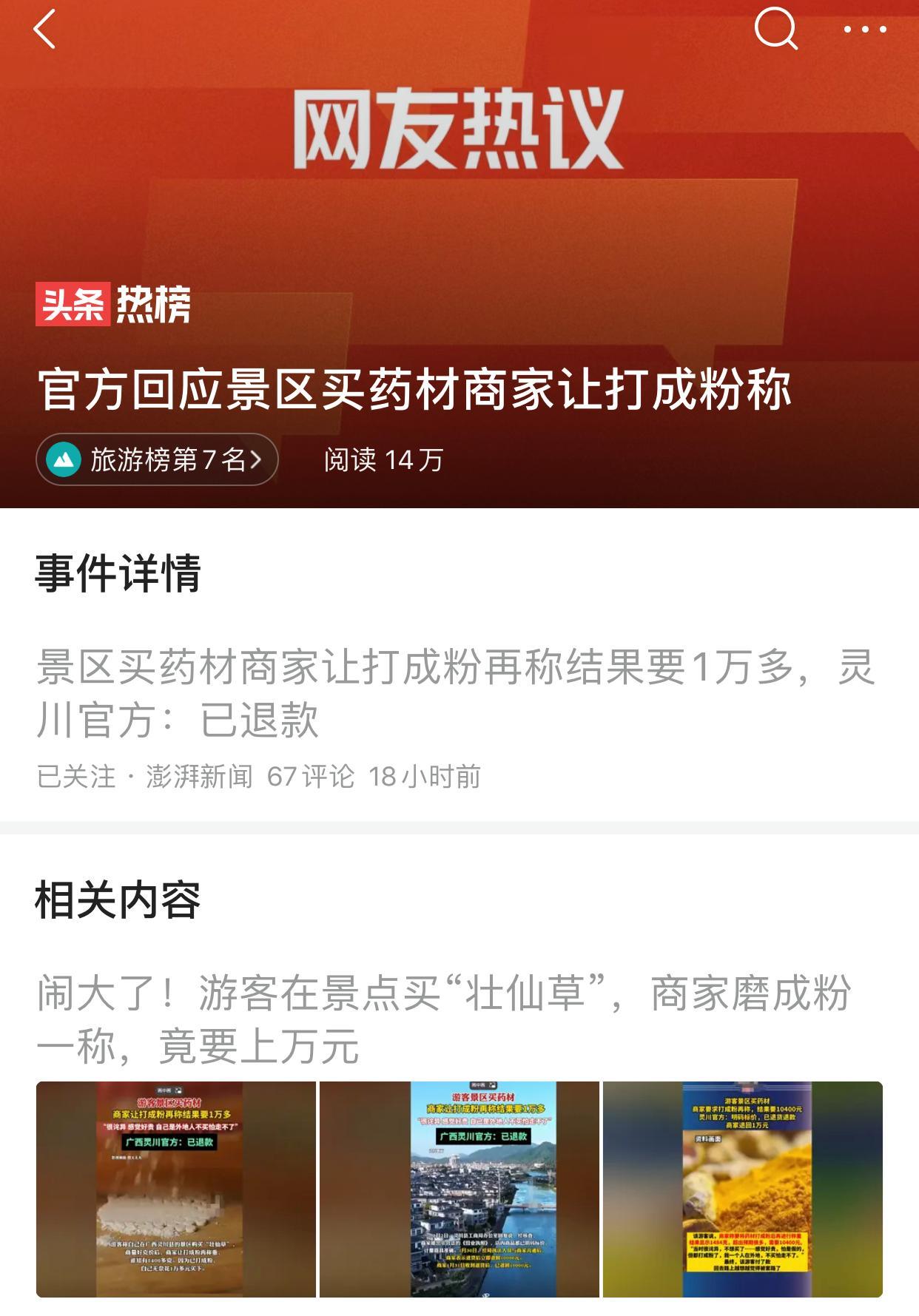Open the three-dot overflow menu
This screenshot has width=919, height=1316.
(x=864, y=30)
